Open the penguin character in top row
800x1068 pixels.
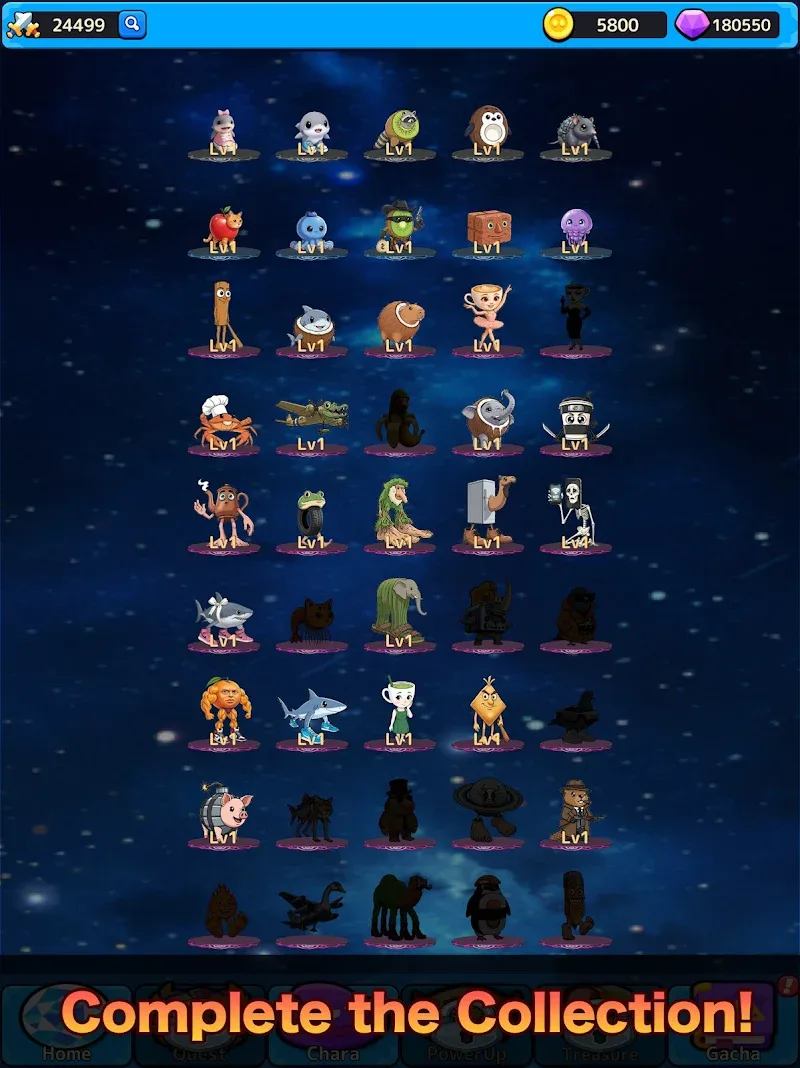487,130
